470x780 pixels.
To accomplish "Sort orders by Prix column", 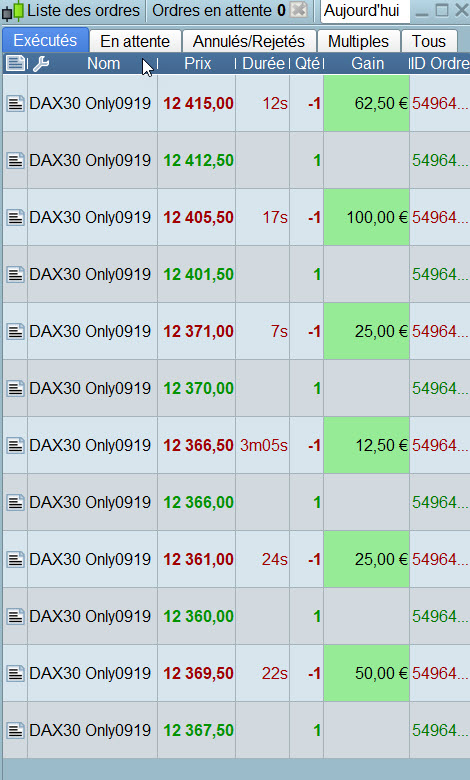I will pos(197,64).
